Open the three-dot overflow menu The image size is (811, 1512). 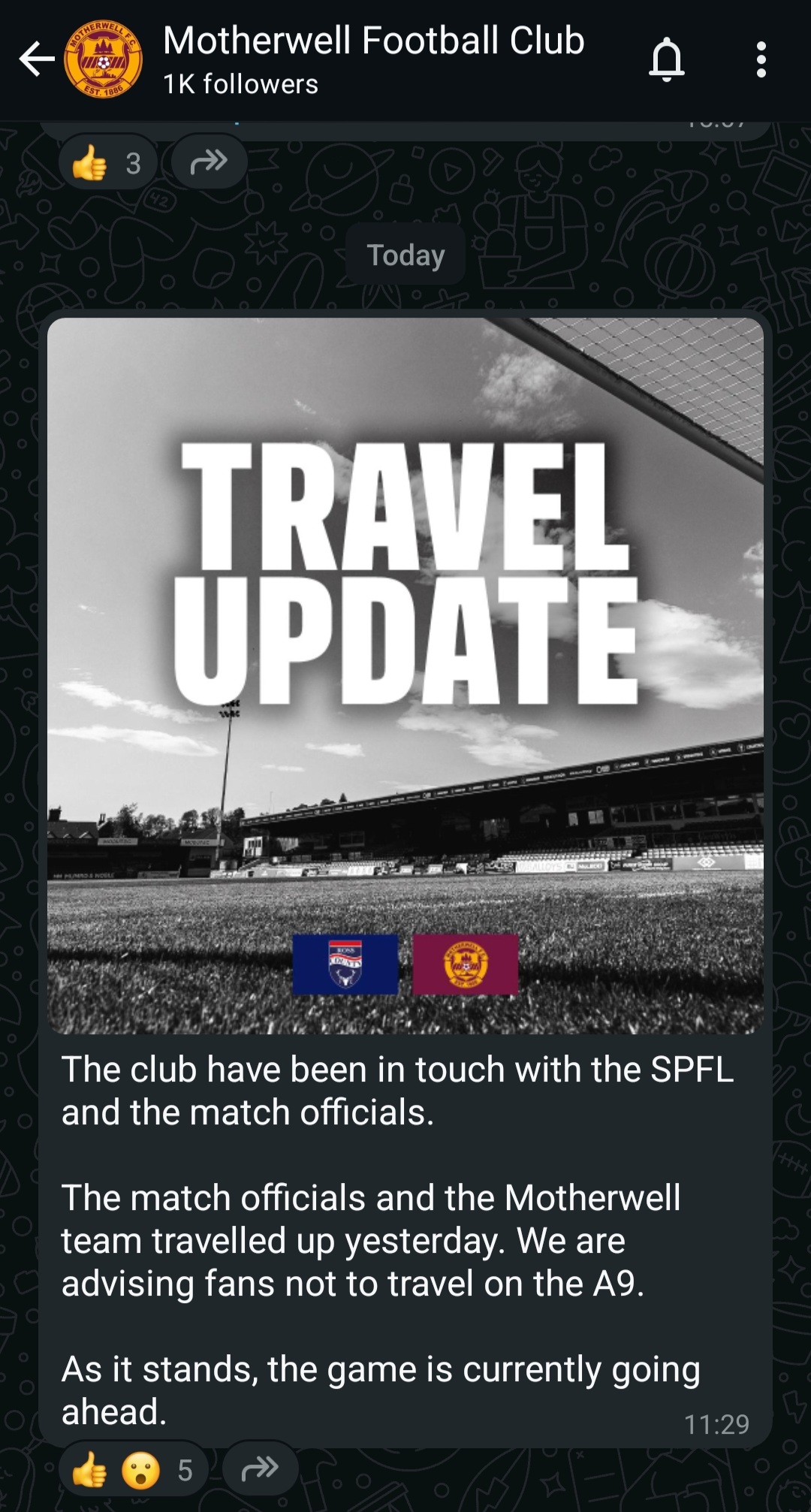(x=761, y=59)
